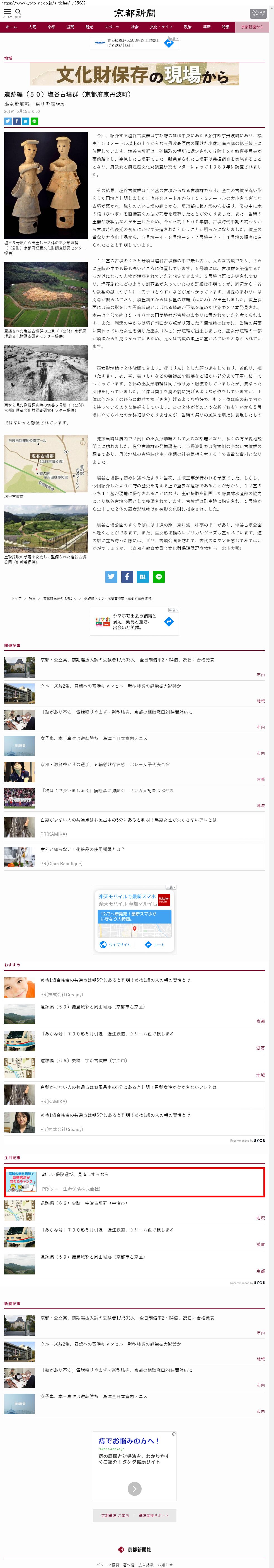The height and width of the screenshot is (1568, 274).
Task: Open the digital edition login
Action: pos(258,13)
